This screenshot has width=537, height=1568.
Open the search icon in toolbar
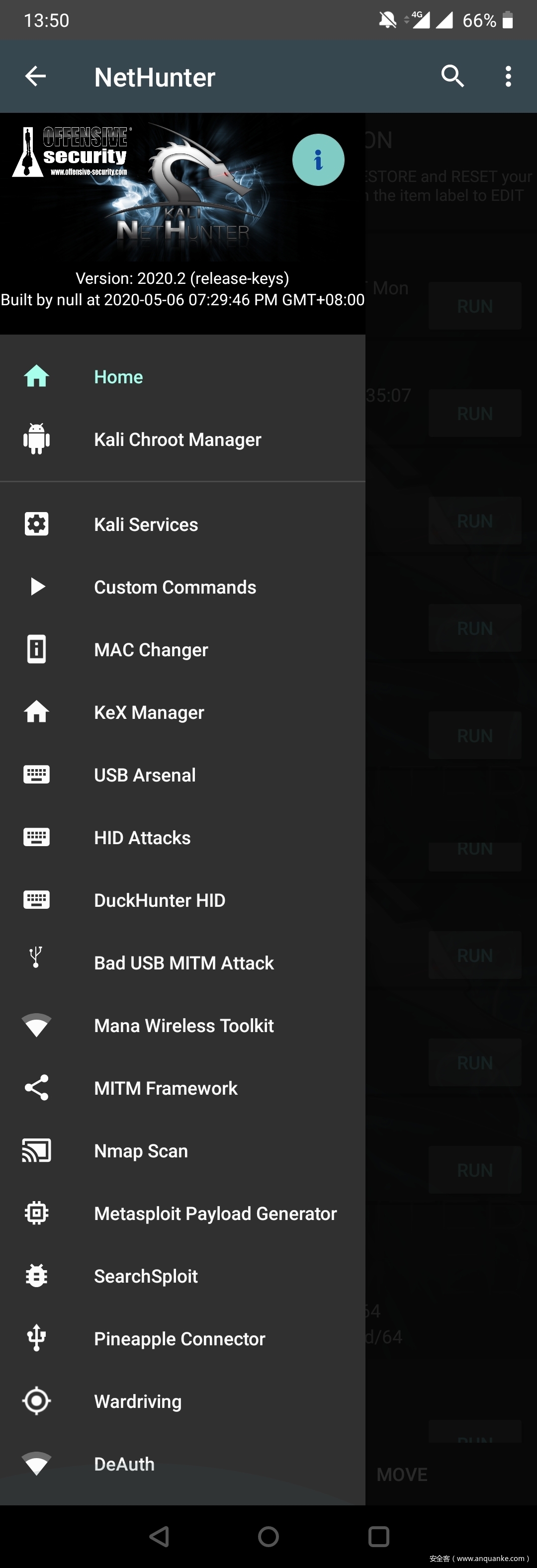pyautogui.click(x=452, y=77)
